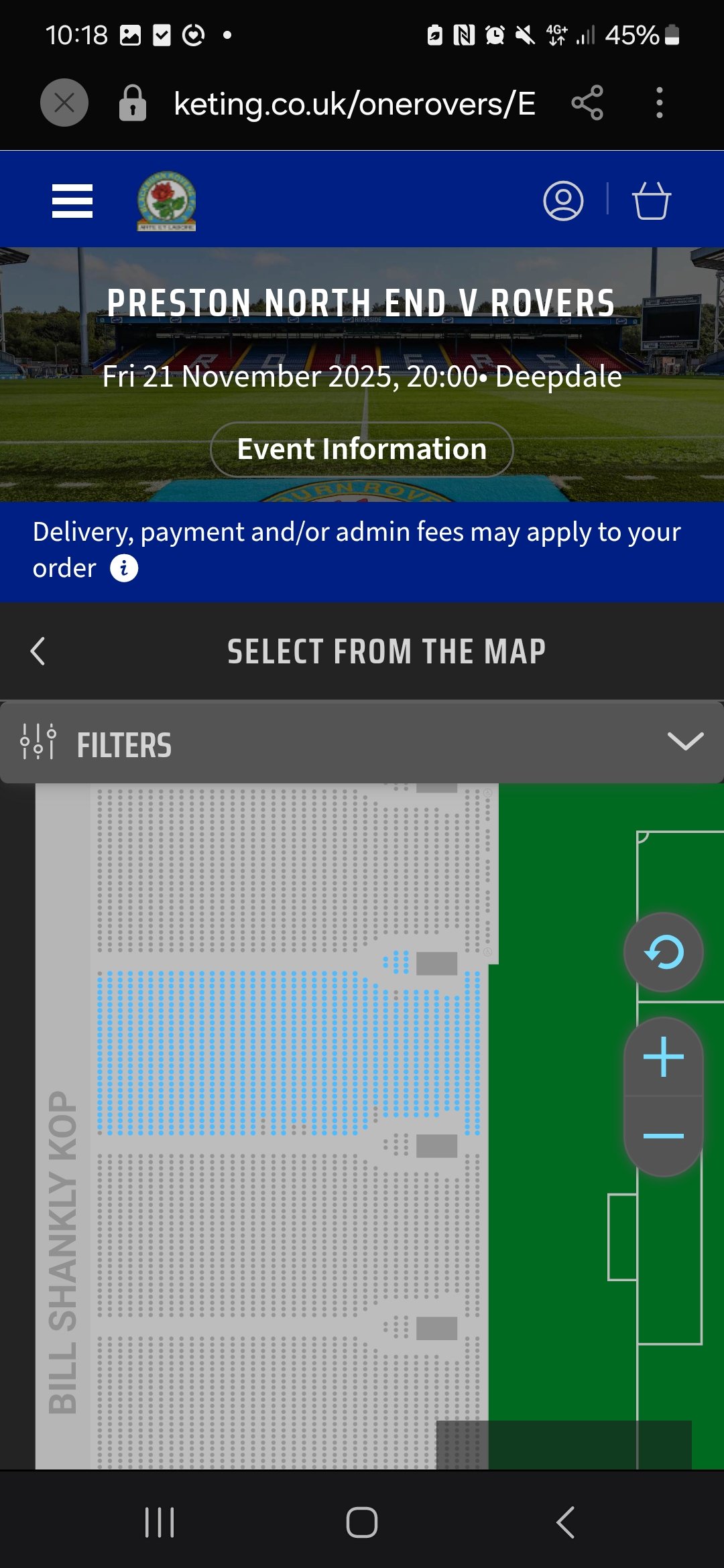The width and height of the screenshot is (724, 1568).
Task: Close the browser custom tab
Action: click(x=64, y=103)
